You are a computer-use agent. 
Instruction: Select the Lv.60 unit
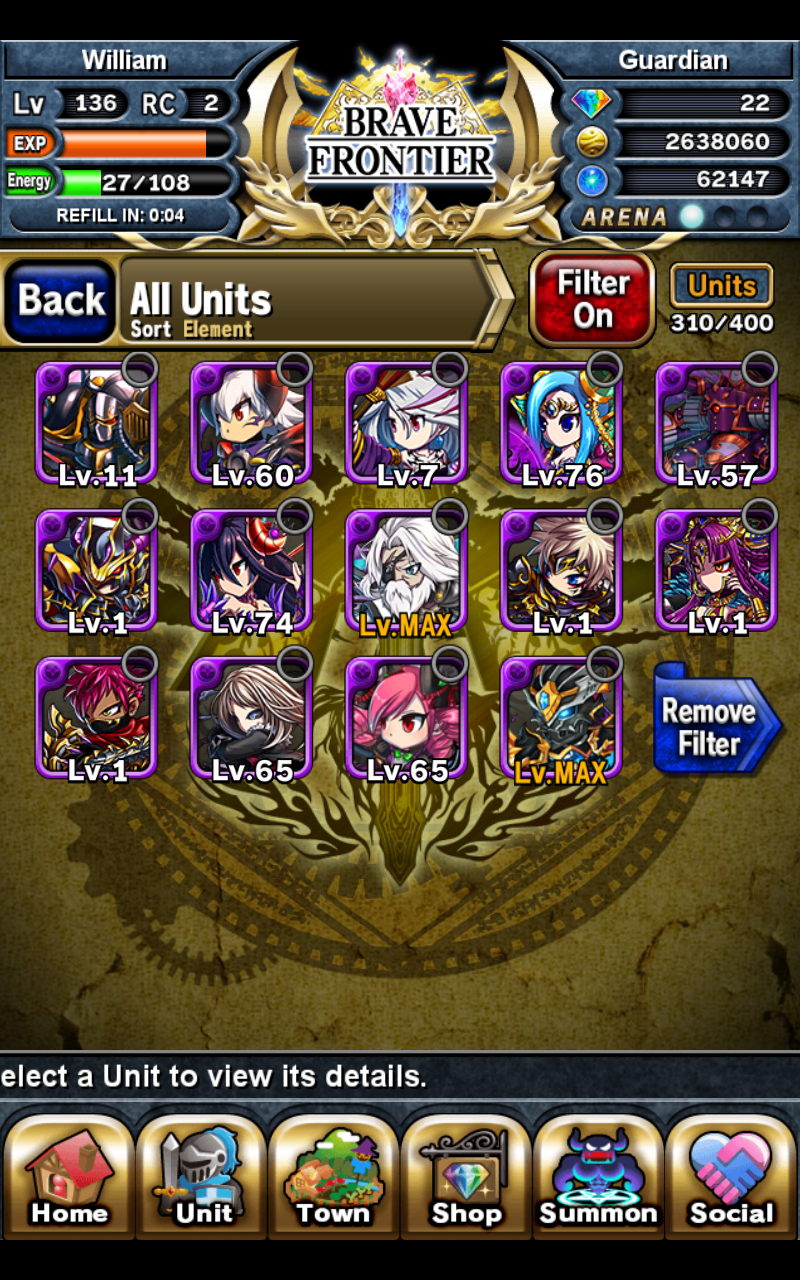coord(251,423)
